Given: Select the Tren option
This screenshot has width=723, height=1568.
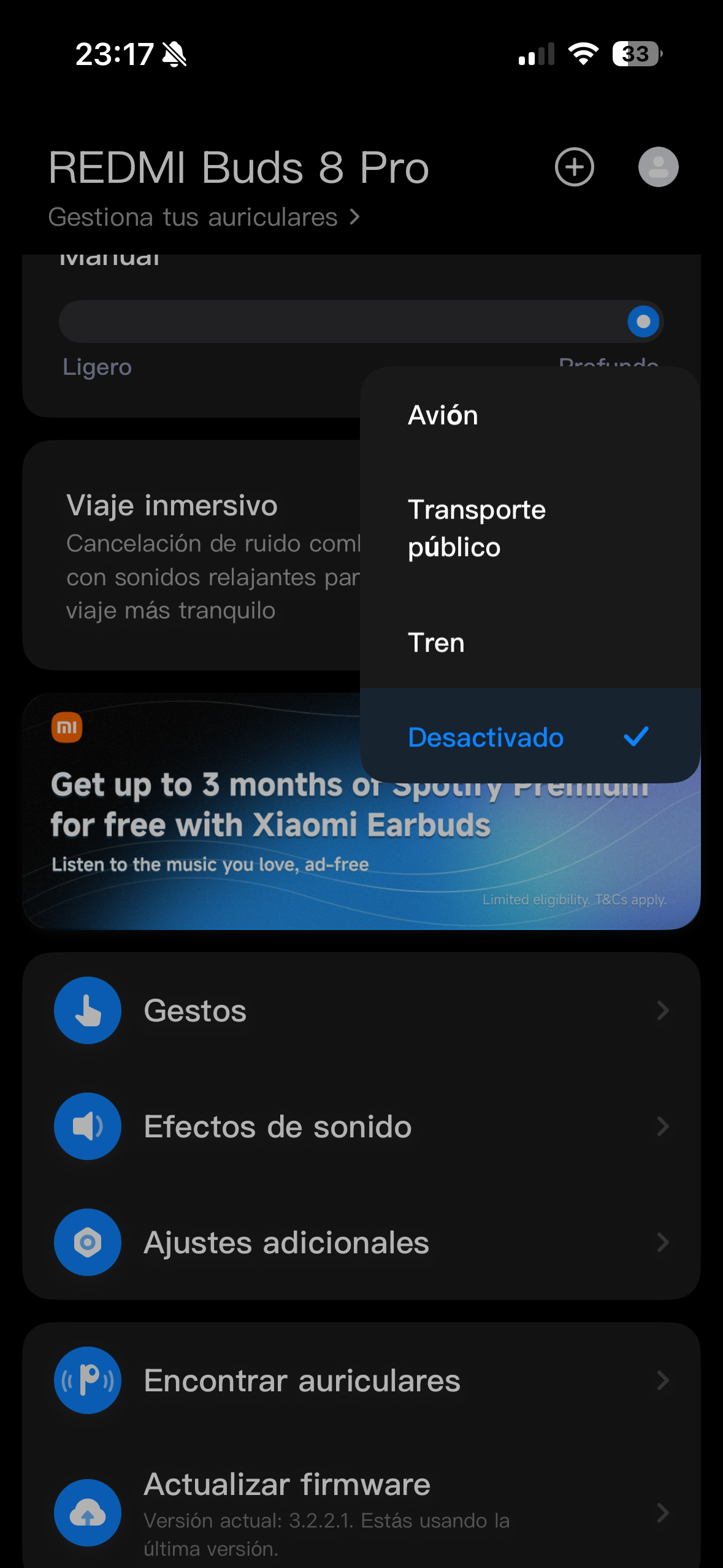Looking at the screenshot, I should (x=530, y=642).
